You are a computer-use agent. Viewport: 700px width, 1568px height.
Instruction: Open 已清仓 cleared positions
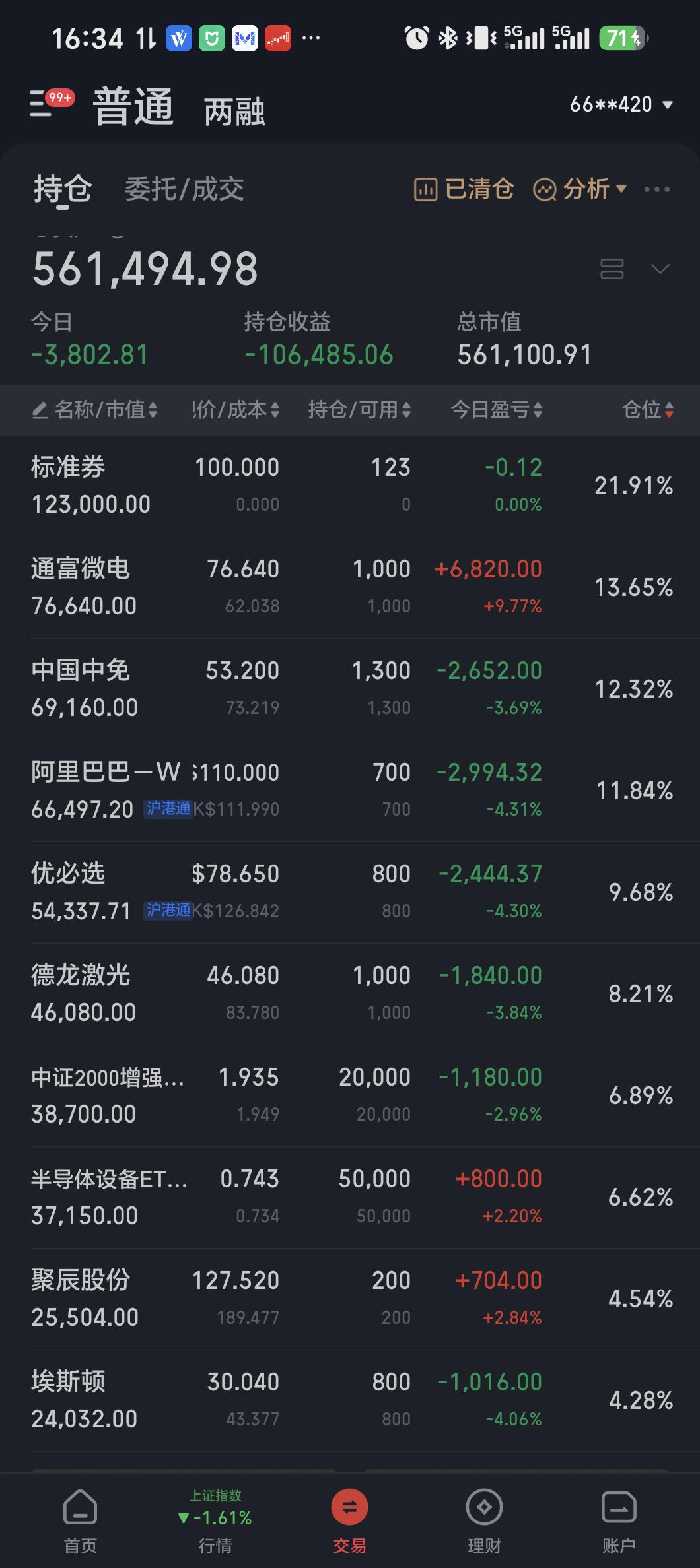pos(464,189)
